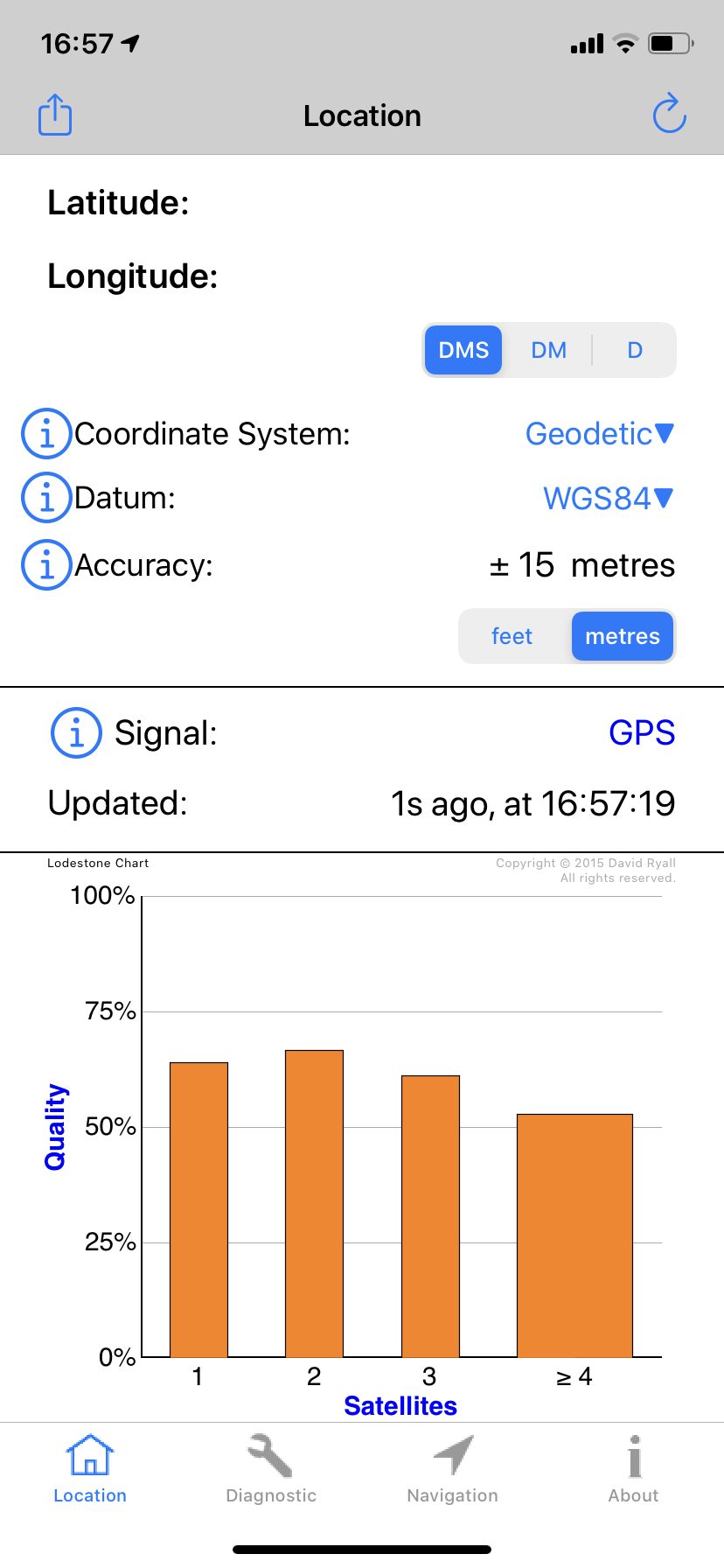Open the Location tab

(90, 1469)
